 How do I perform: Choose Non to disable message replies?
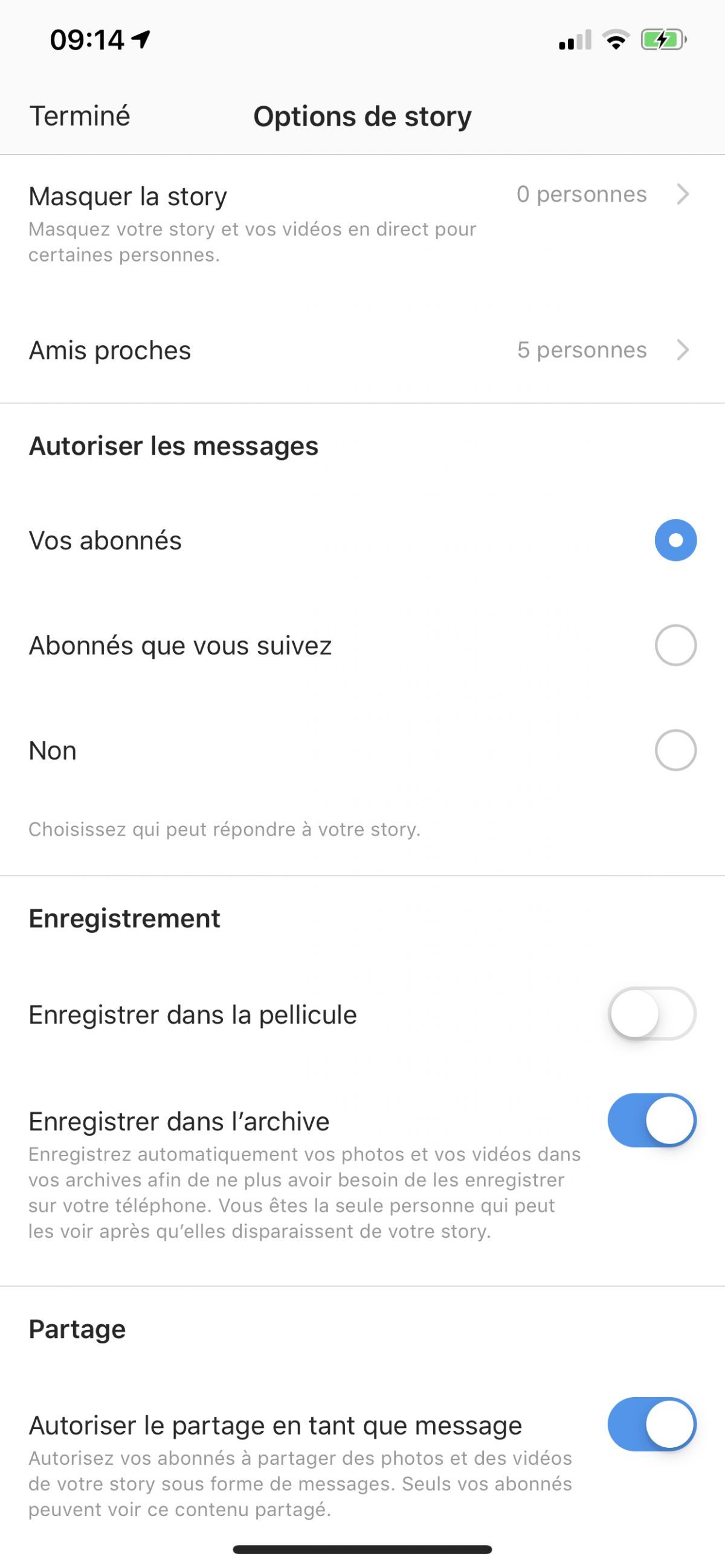[675, 750]
